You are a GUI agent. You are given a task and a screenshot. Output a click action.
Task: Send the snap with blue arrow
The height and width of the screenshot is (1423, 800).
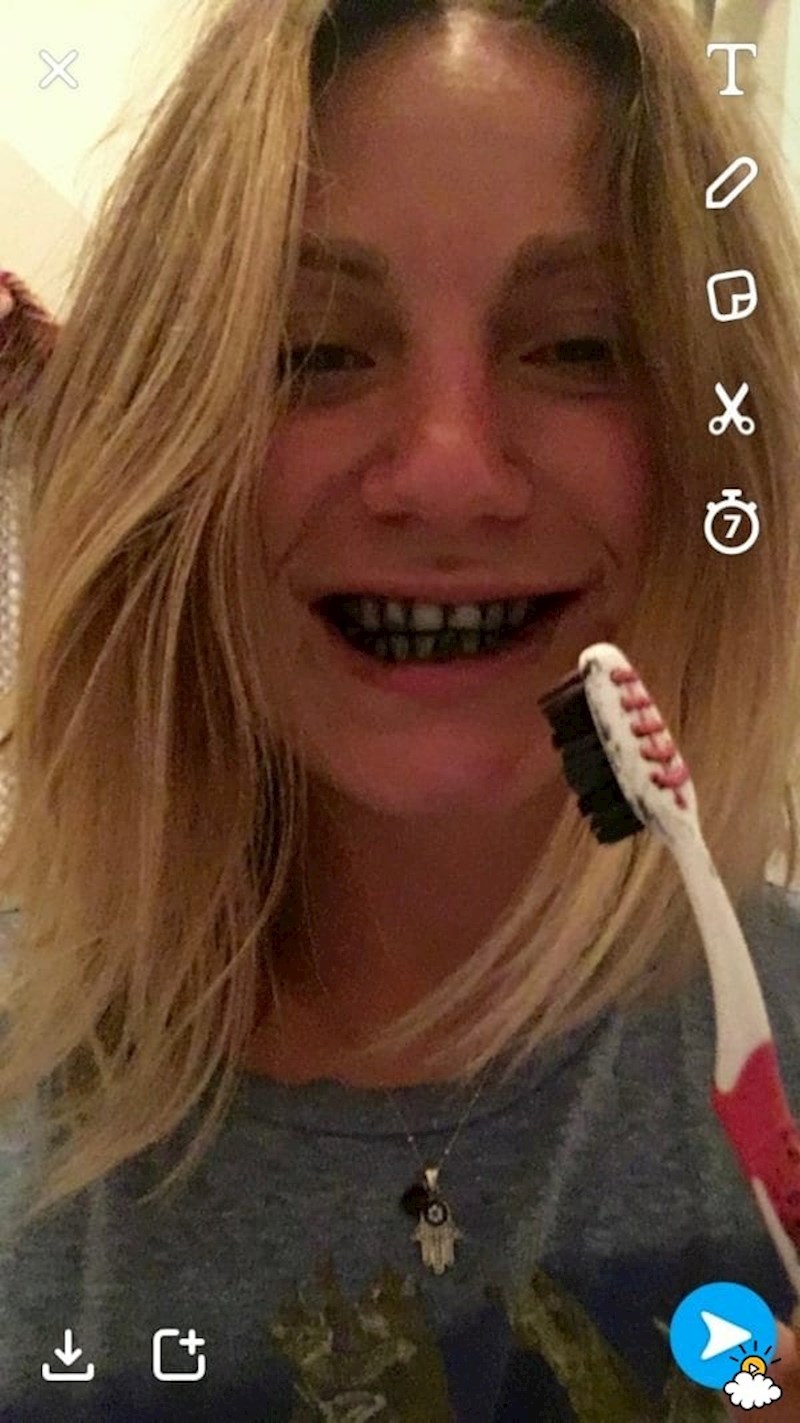click(722, 1335)
